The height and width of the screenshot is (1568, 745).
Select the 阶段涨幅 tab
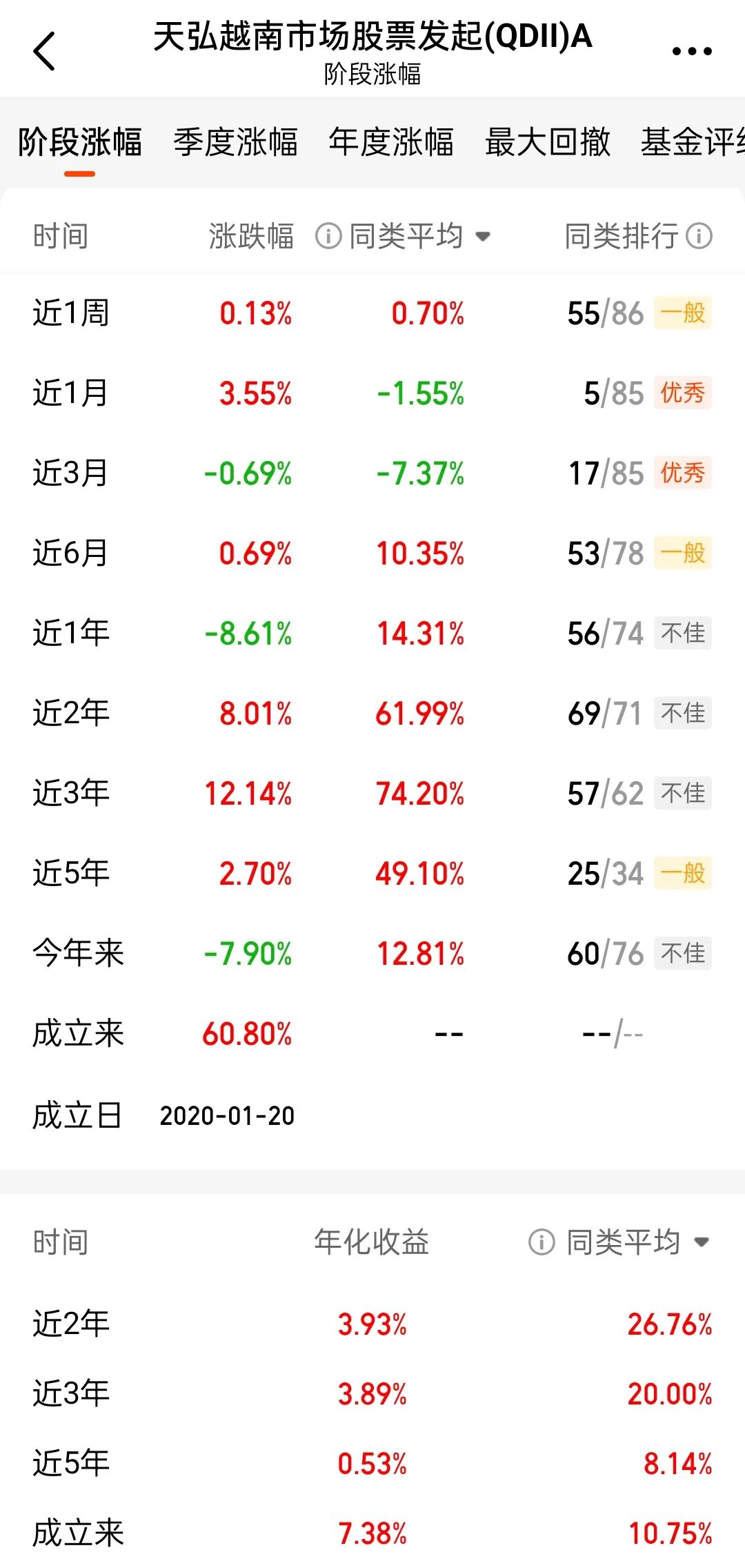click(x=80, y=142)
